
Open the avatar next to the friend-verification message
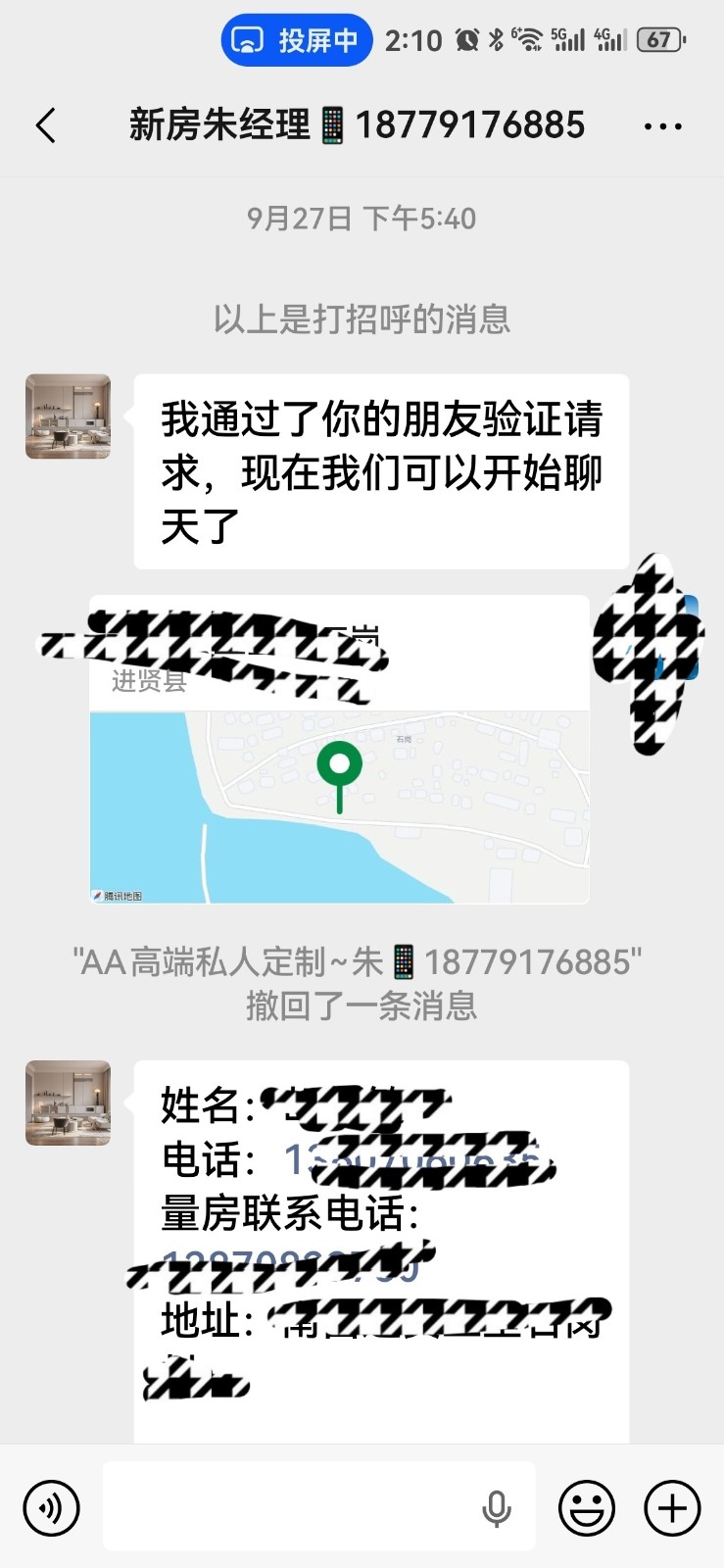click(x=68, y=416)
